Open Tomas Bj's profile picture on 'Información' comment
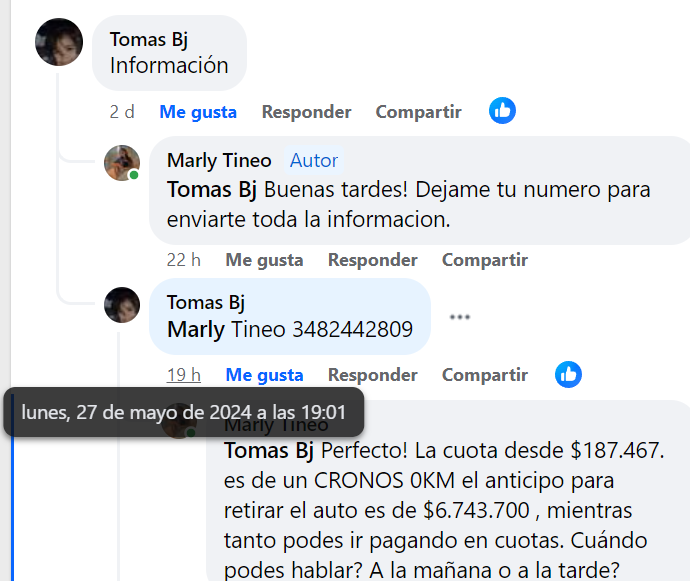 [58, 42]
